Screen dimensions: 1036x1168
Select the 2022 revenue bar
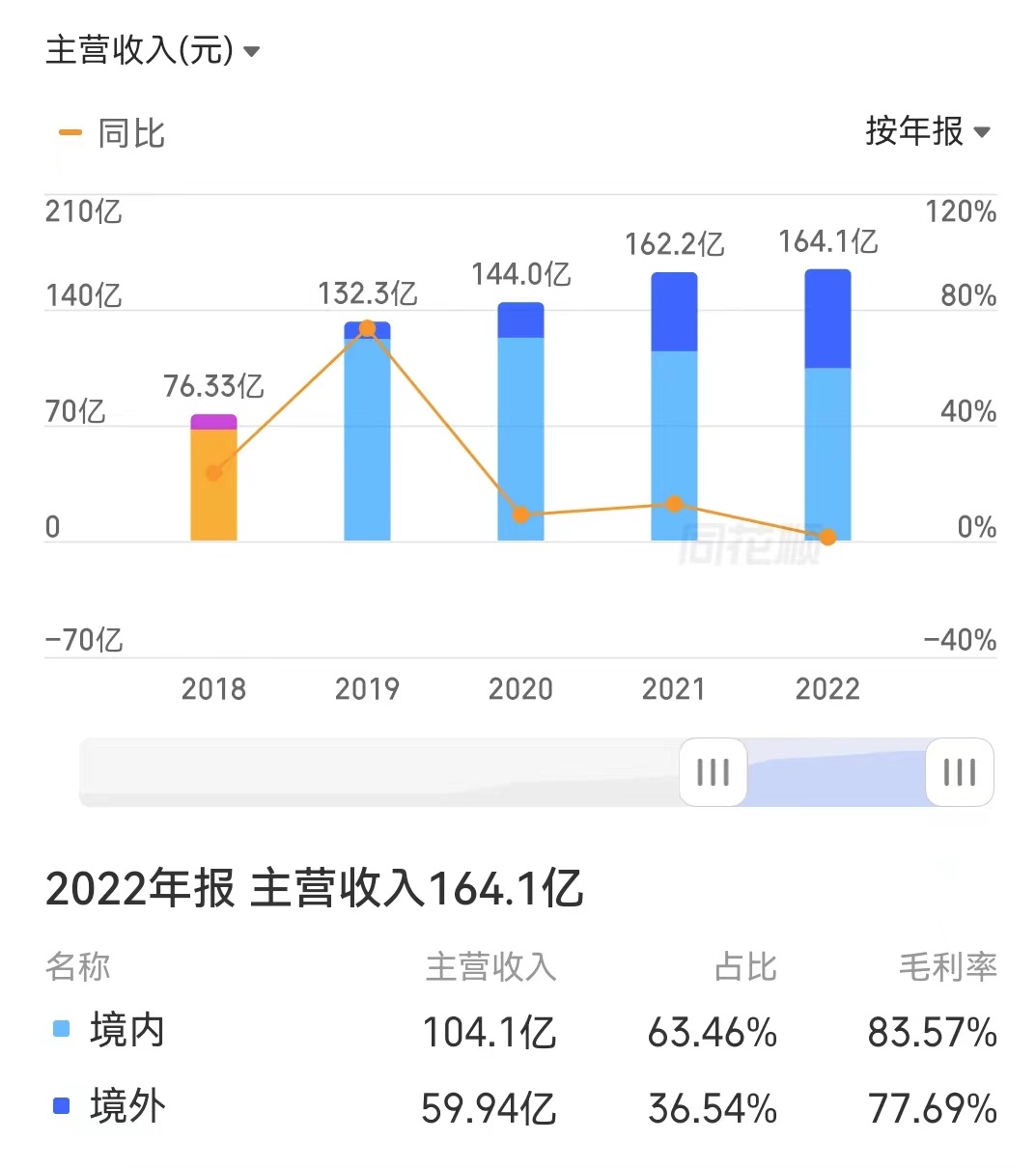(827, 405)
